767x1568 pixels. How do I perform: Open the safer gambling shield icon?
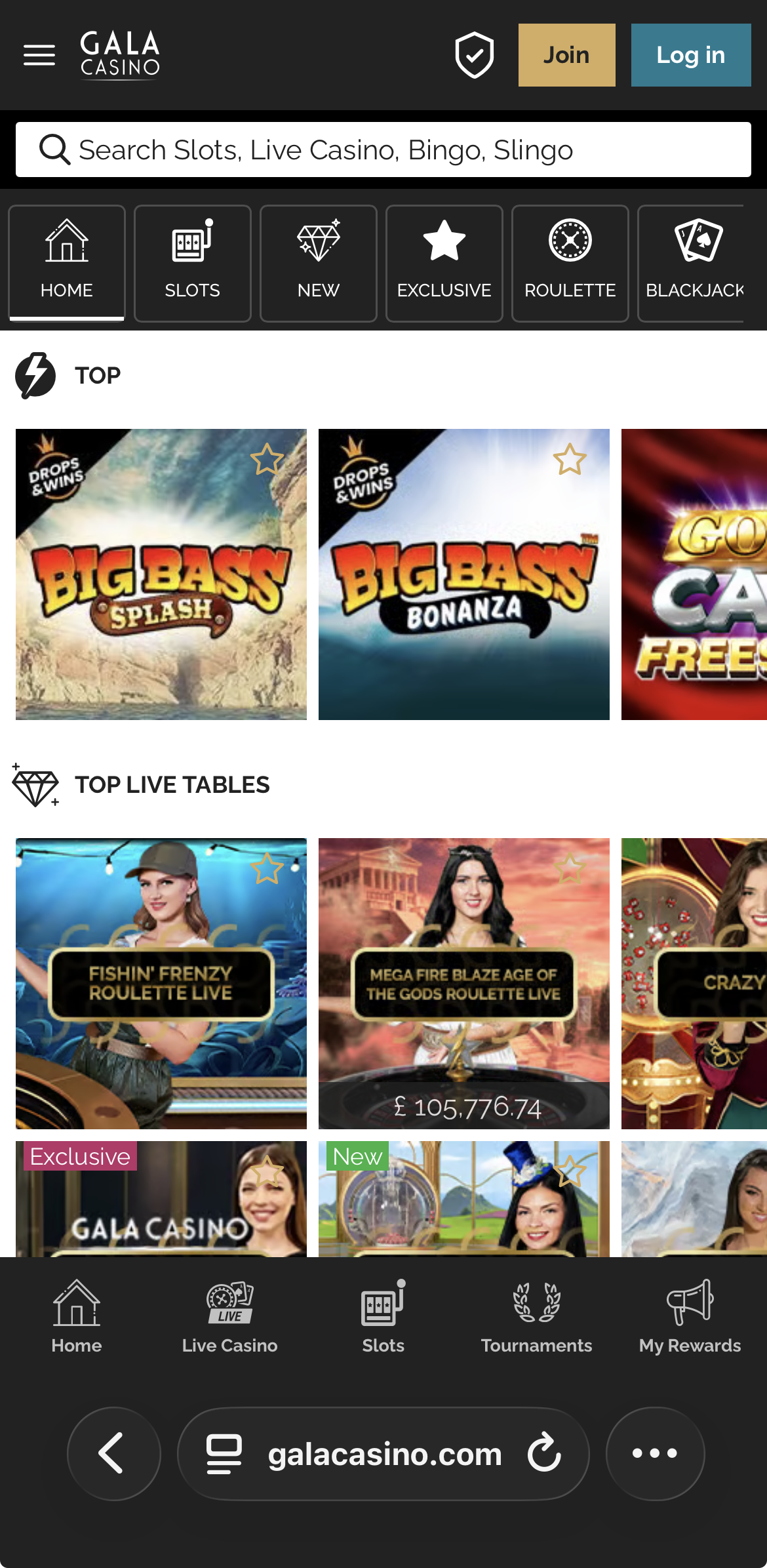click(474, 55)
